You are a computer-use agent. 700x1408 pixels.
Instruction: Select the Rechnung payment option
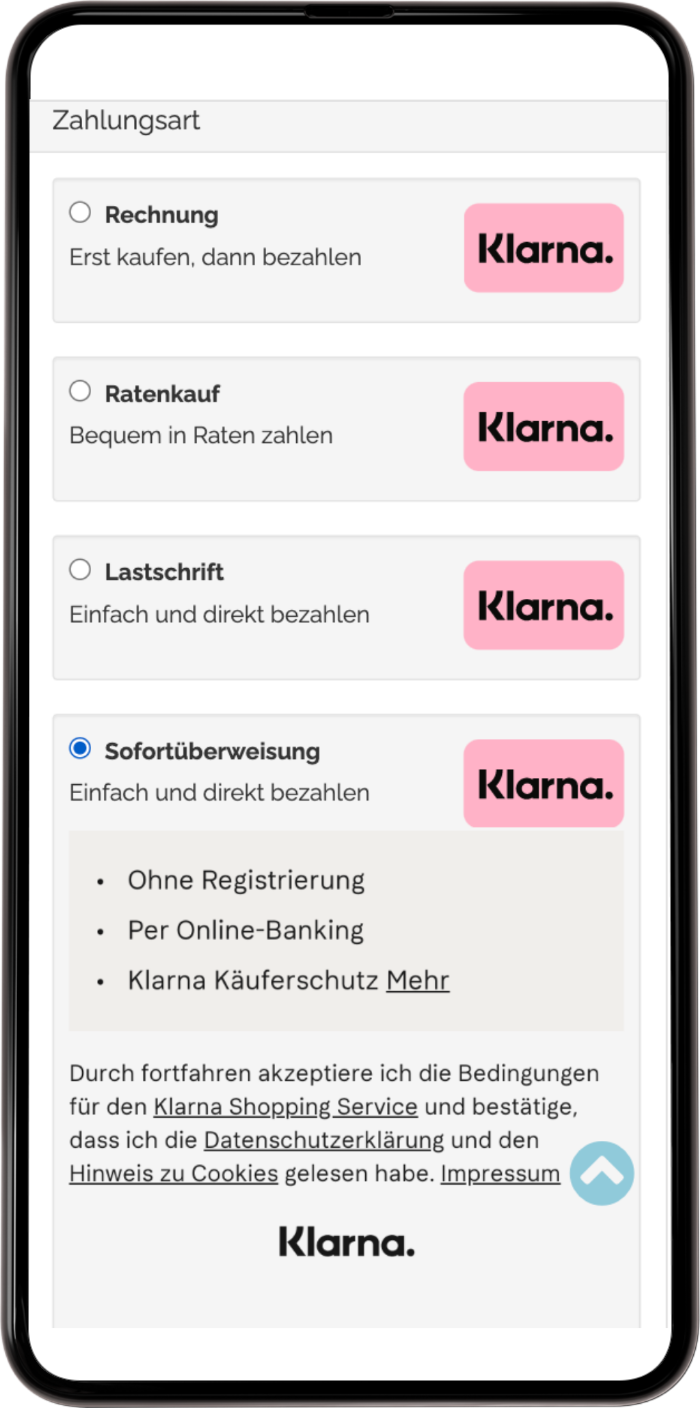[80, 212]
